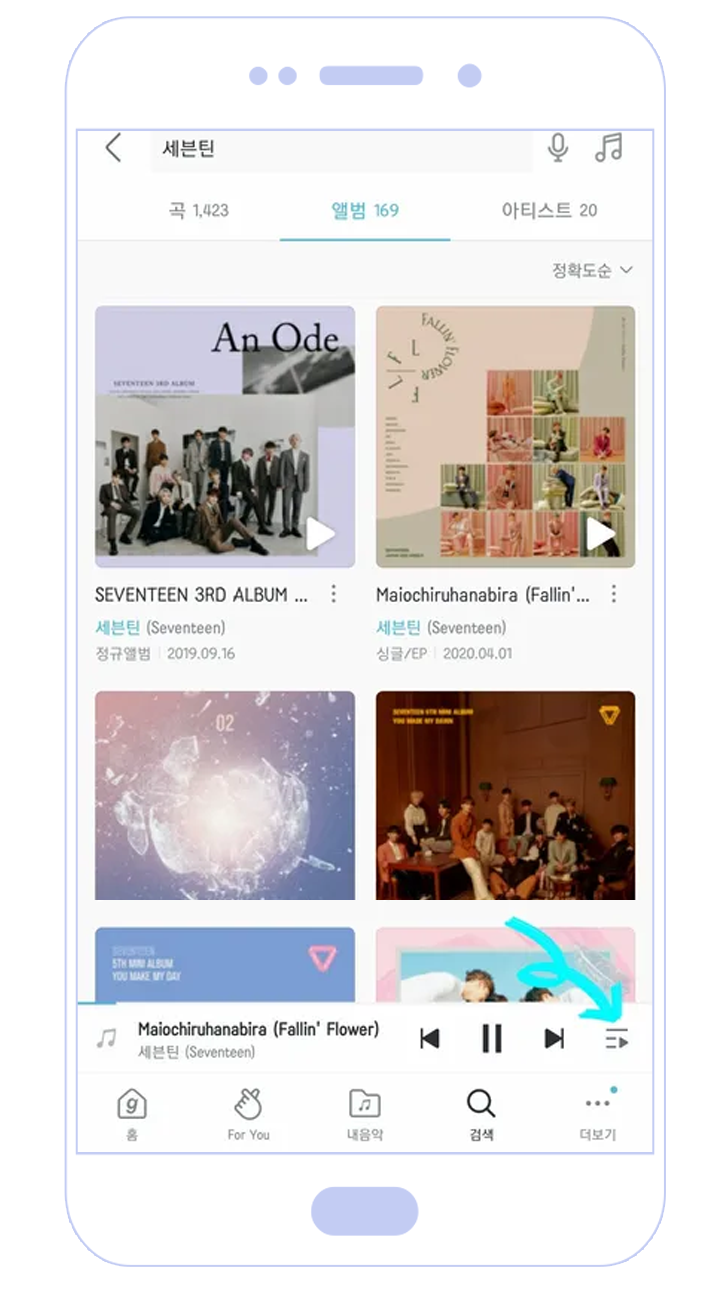Screen dimensions: 714x1308
Task: Play the An Ode album
Action: (320, 535)
